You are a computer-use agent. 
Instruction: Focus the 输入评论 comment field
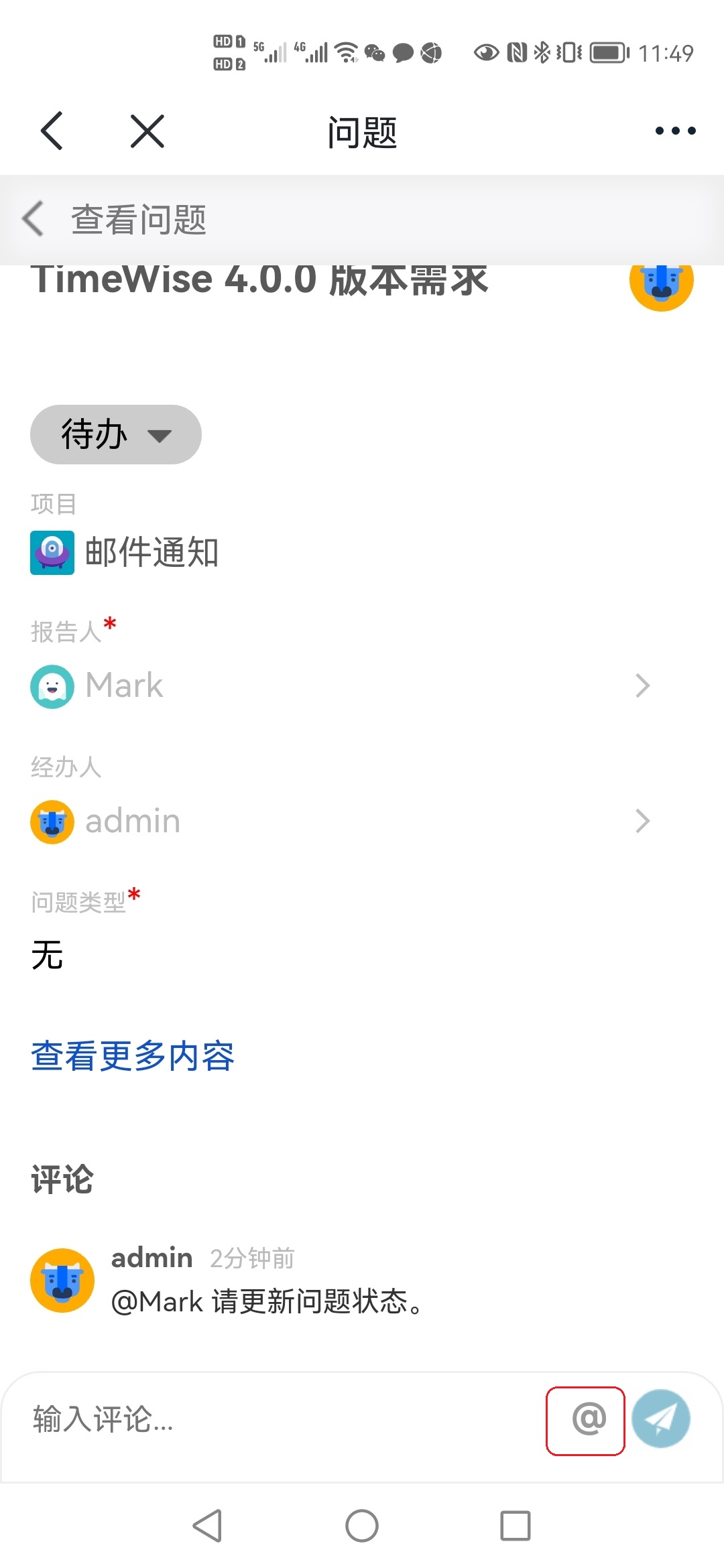coord(282,1419)
